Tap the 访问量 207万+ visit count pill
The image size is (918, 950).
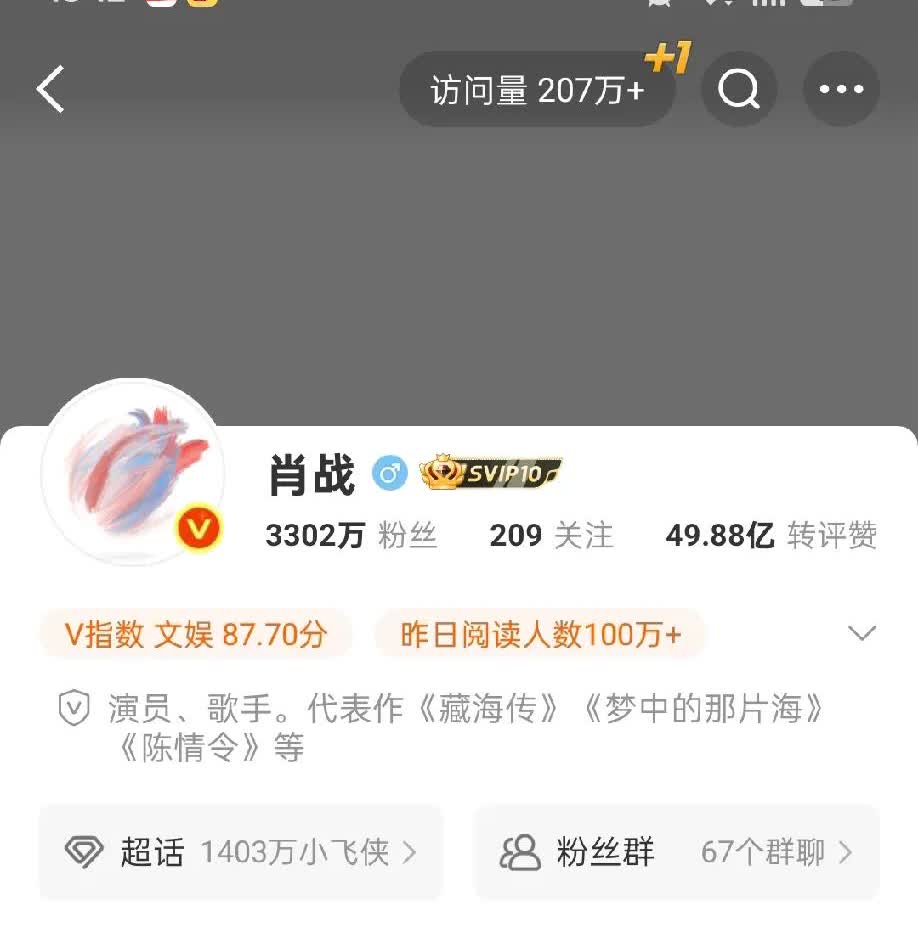point(537,89)
